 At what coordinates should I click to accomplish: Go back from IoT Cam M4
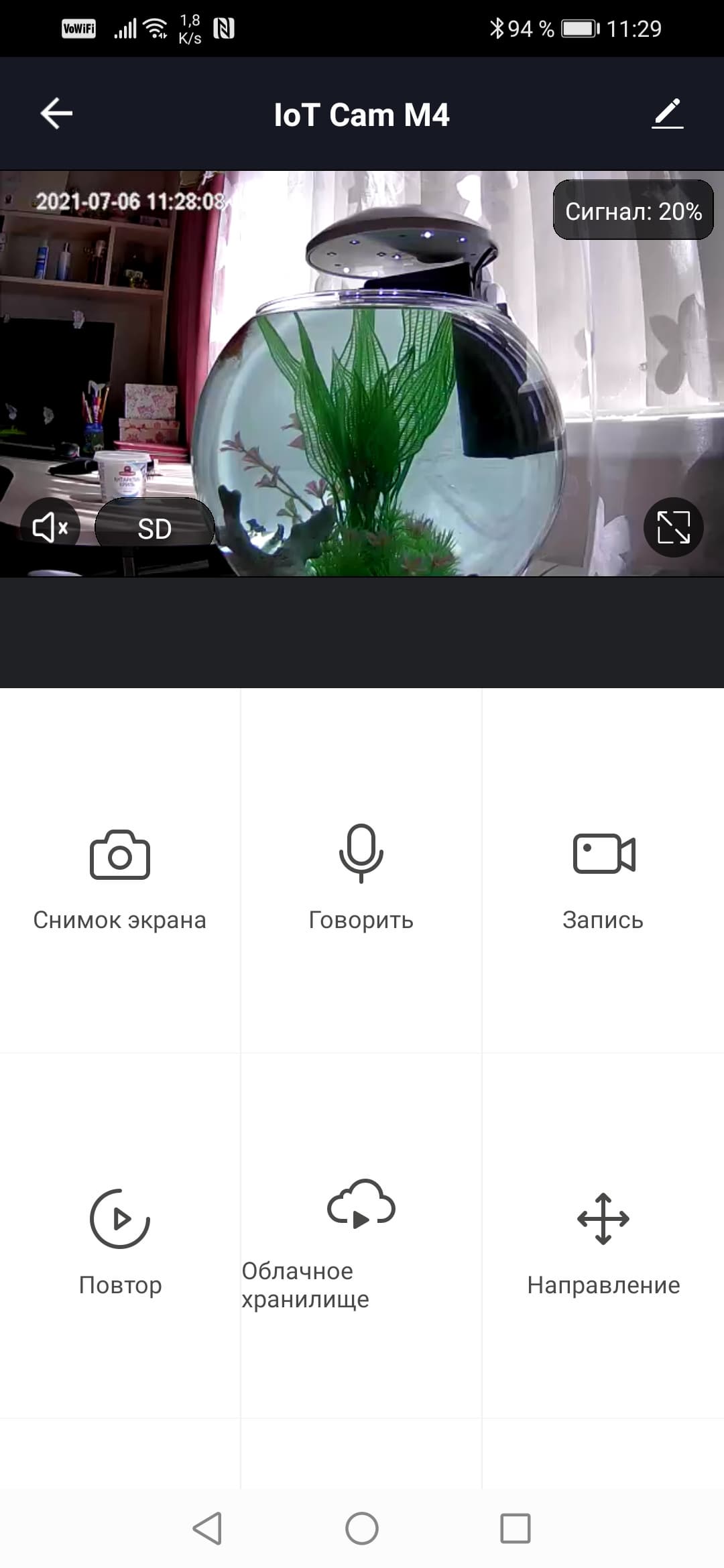click(x=56, y=113)
